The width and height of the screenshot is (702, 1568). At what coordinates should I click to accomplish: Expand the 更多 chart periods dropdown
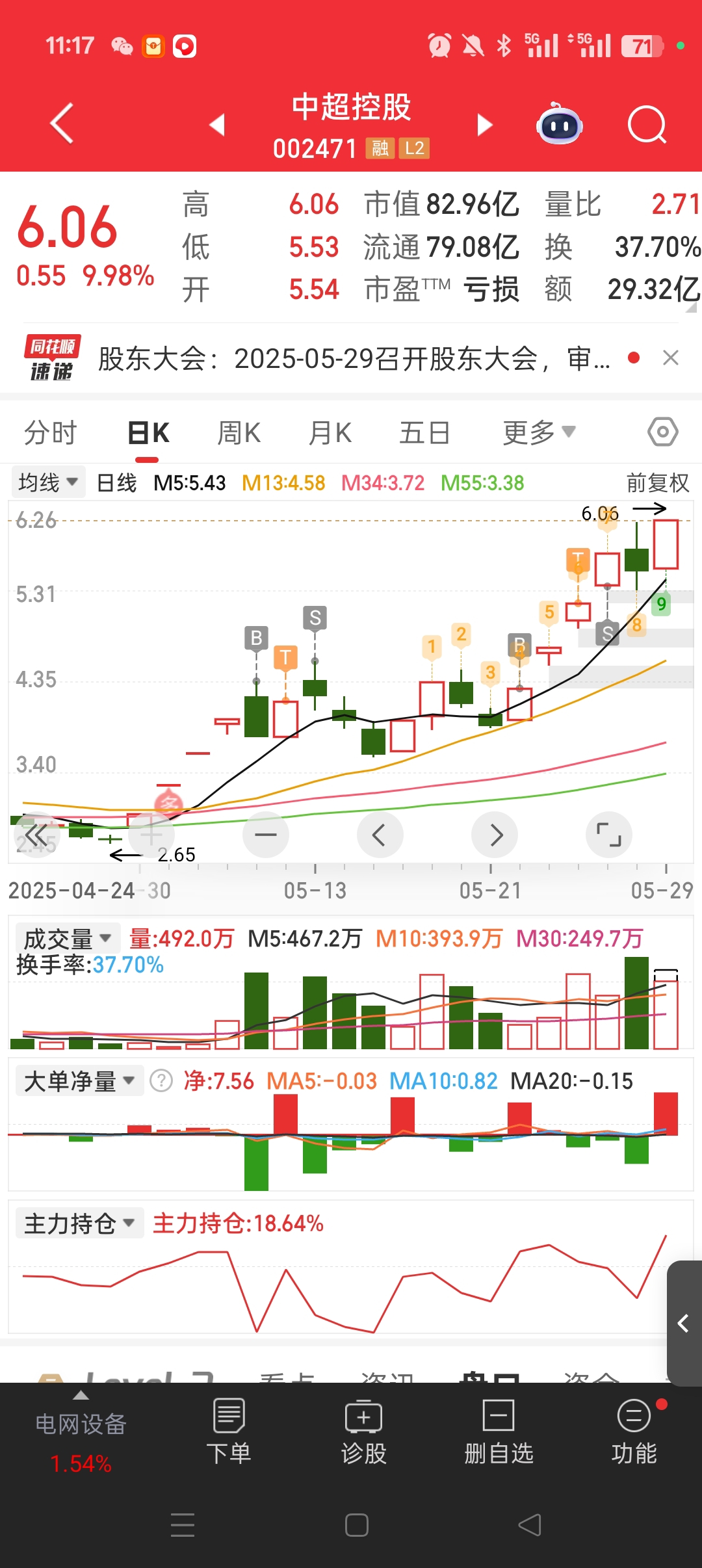pyautogui.click(x=539, y=432)
